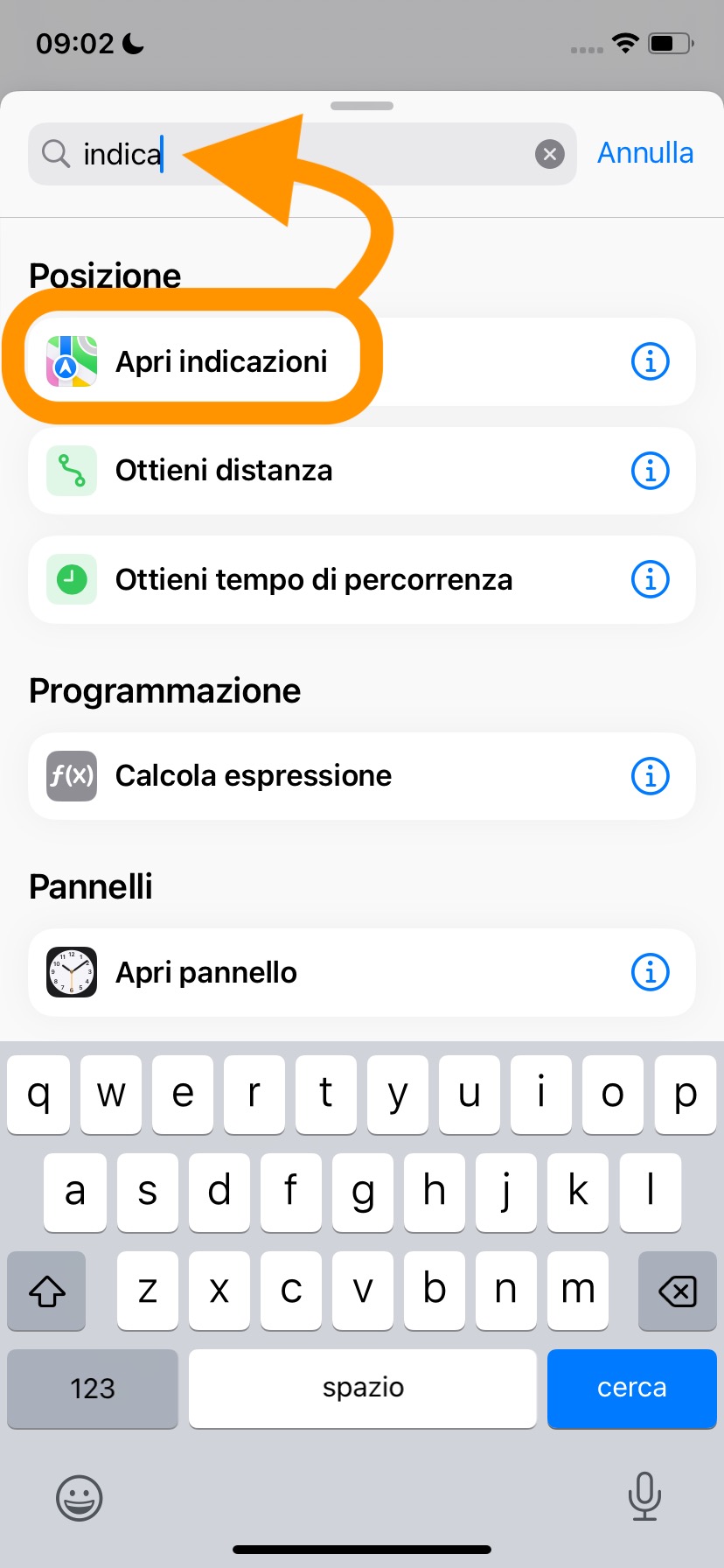Open info for Ottieni distanza
Image resolution: width=724 pixels, height=1568 pixels.
650,471
